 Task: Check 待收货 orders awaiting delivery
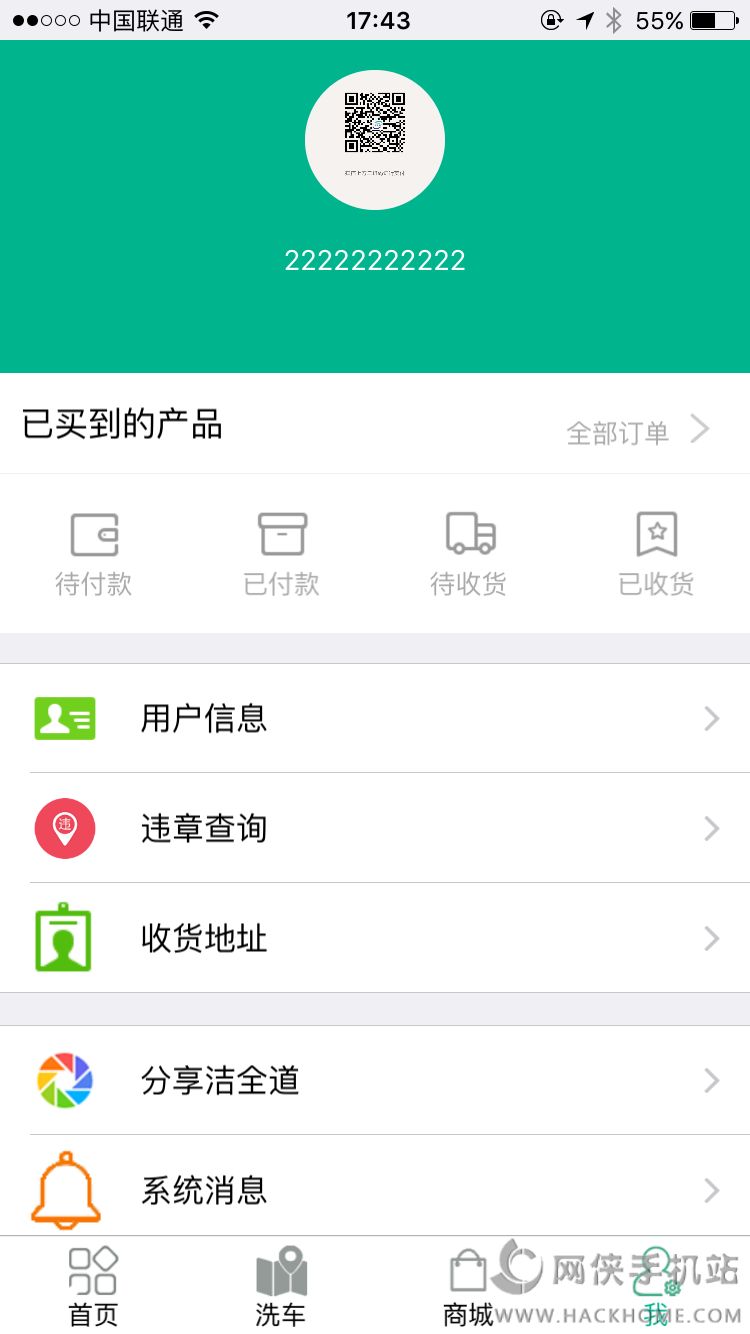pos(469,553)
